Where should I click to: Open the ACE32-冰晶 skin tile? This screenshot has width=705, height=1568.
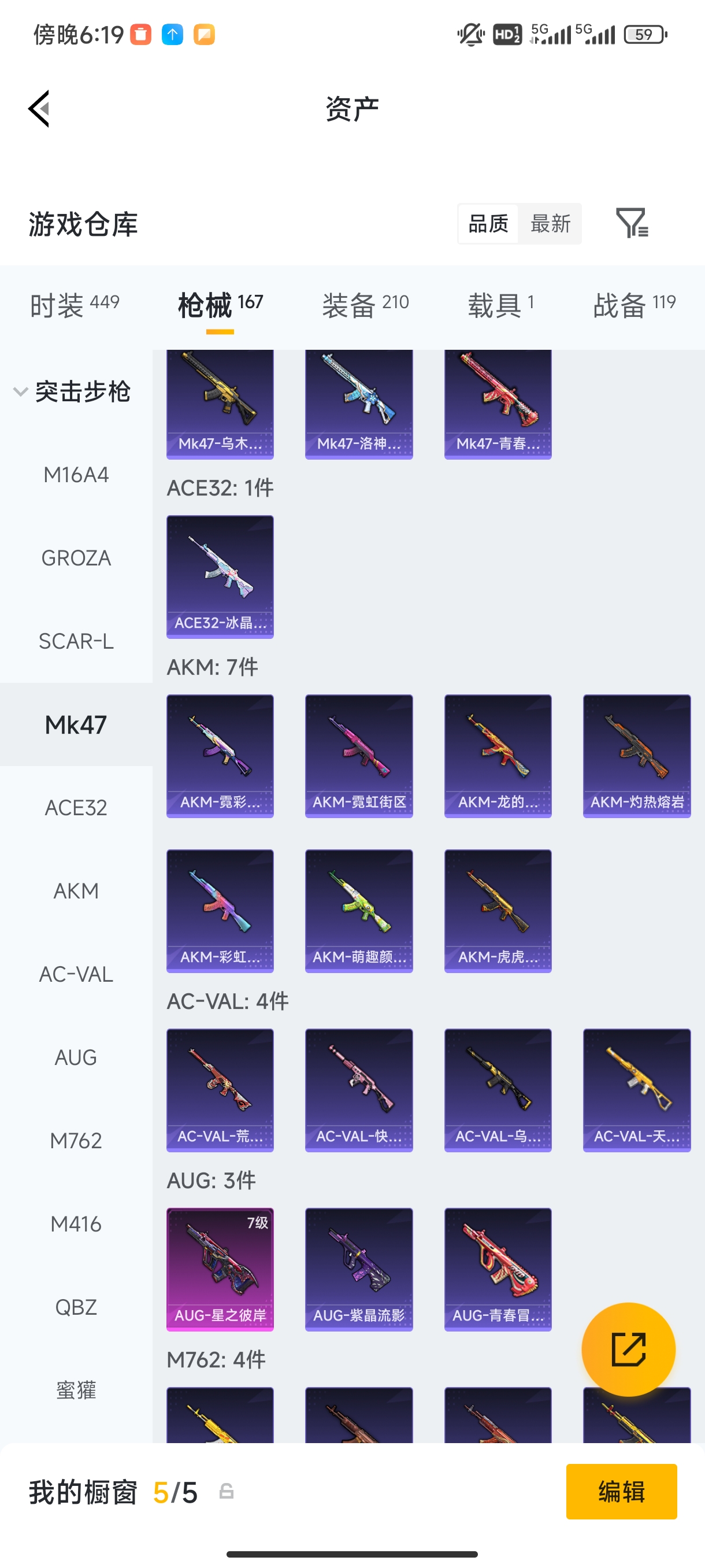pos(220,576)
